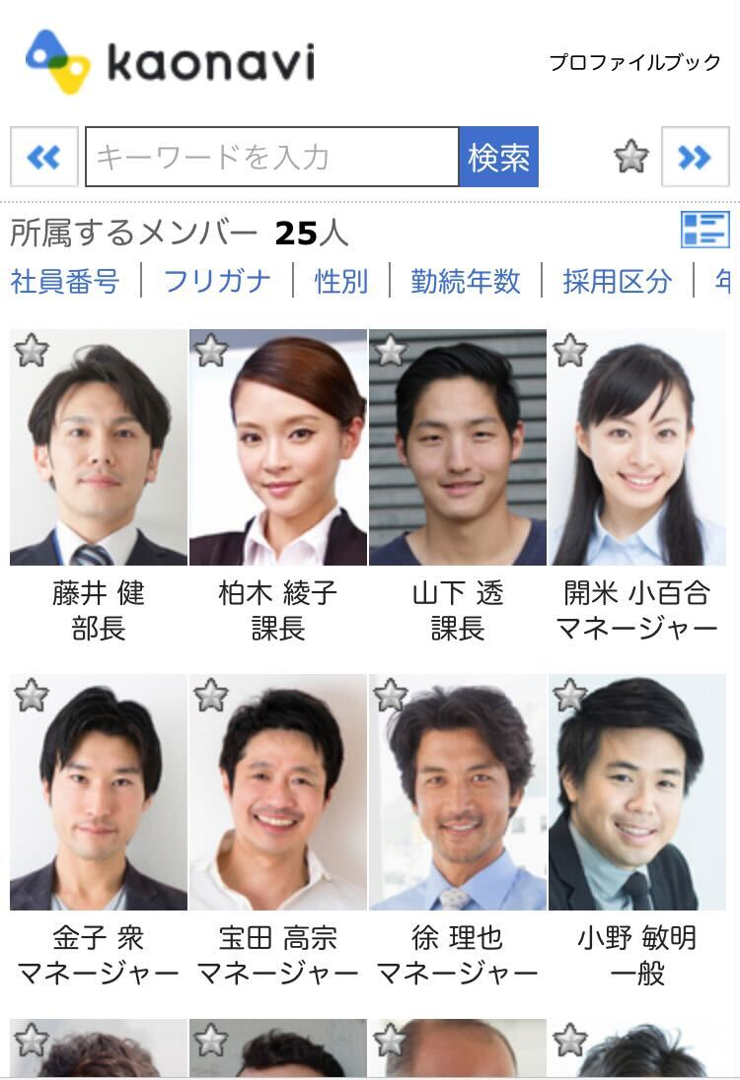This screenshot has width=740, height=1080.
Task: Open profile of 徐 理也
Action: coord(458,795)
